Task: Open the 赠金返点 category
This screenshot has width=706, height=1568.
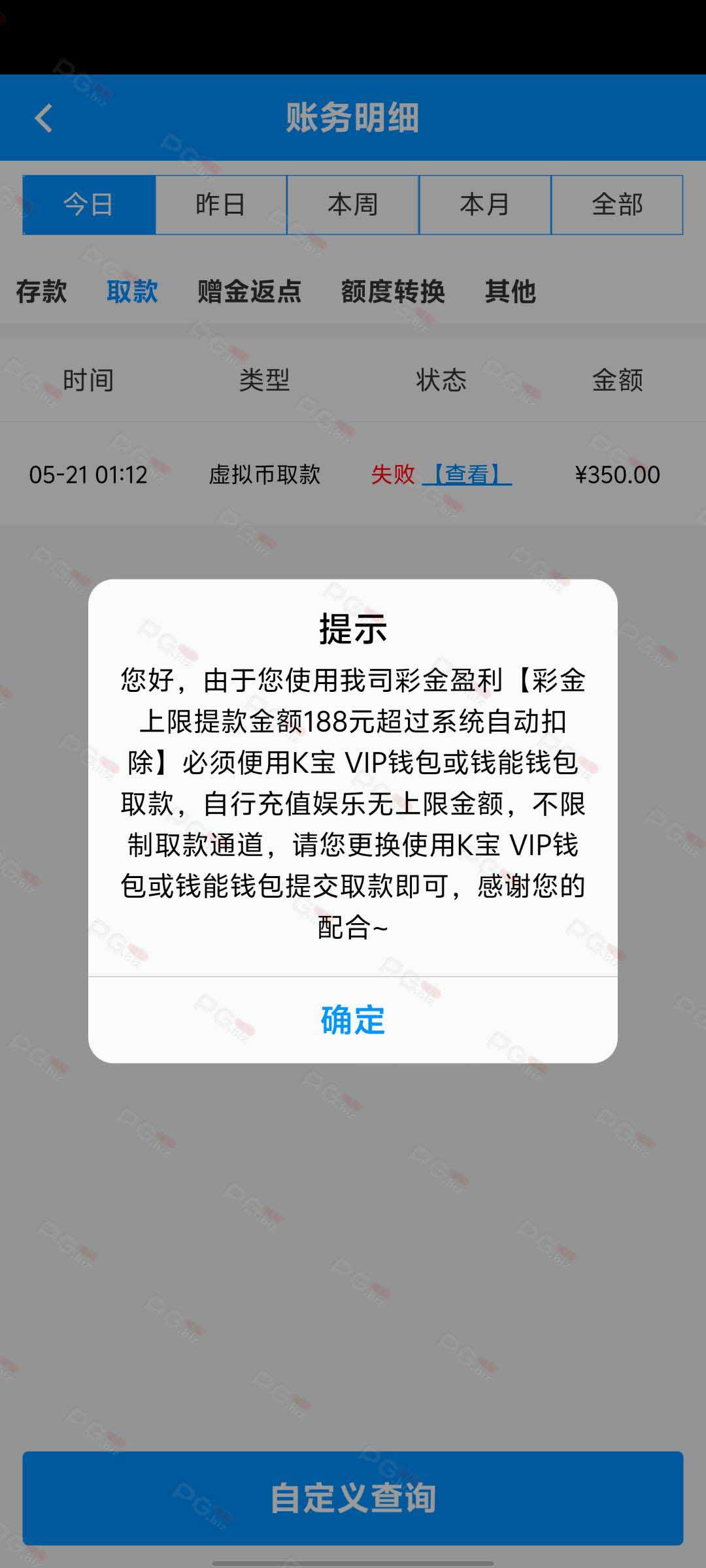Action: coord(249,291)
